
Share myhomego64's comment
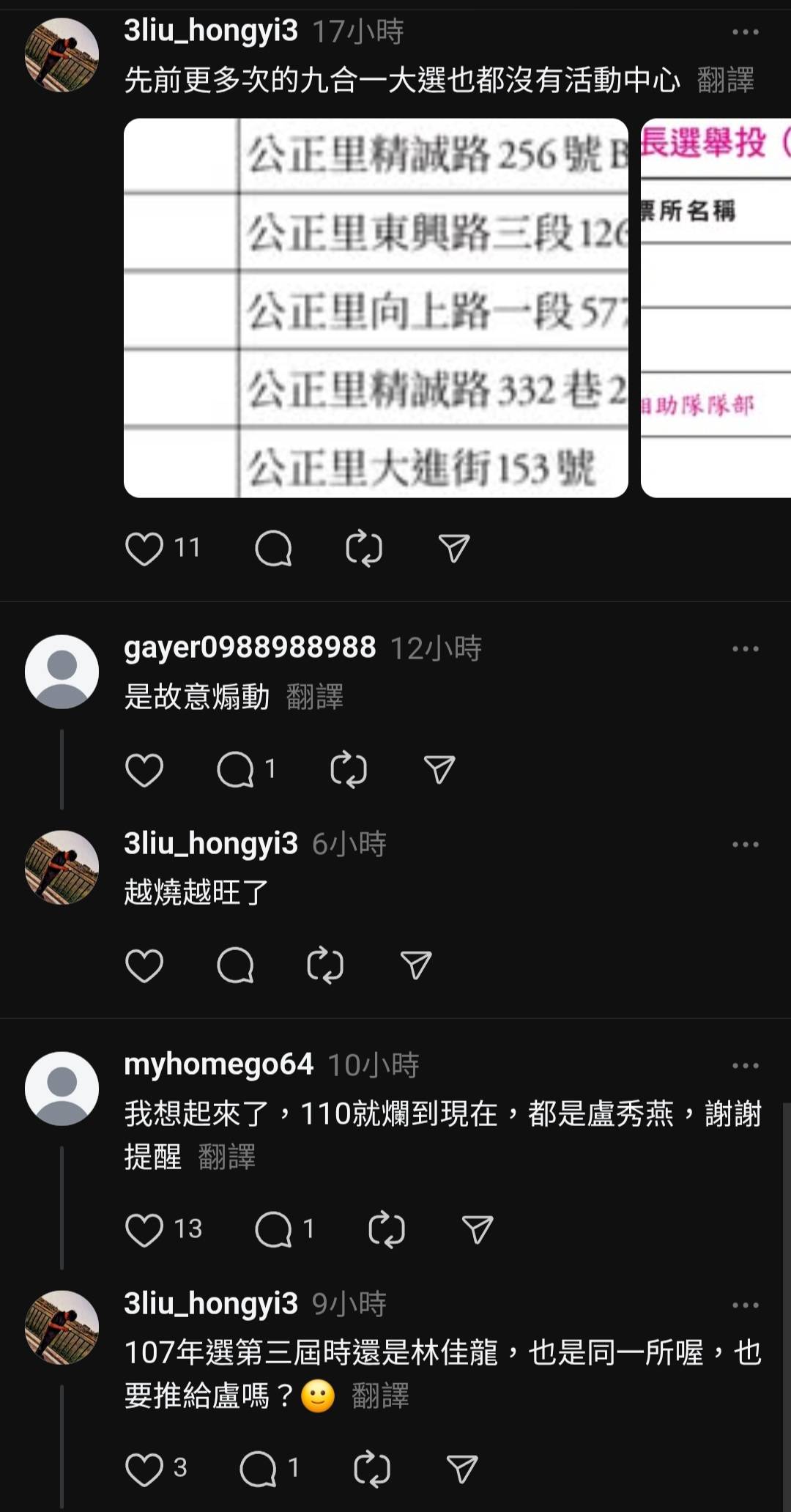point(478,1229)
